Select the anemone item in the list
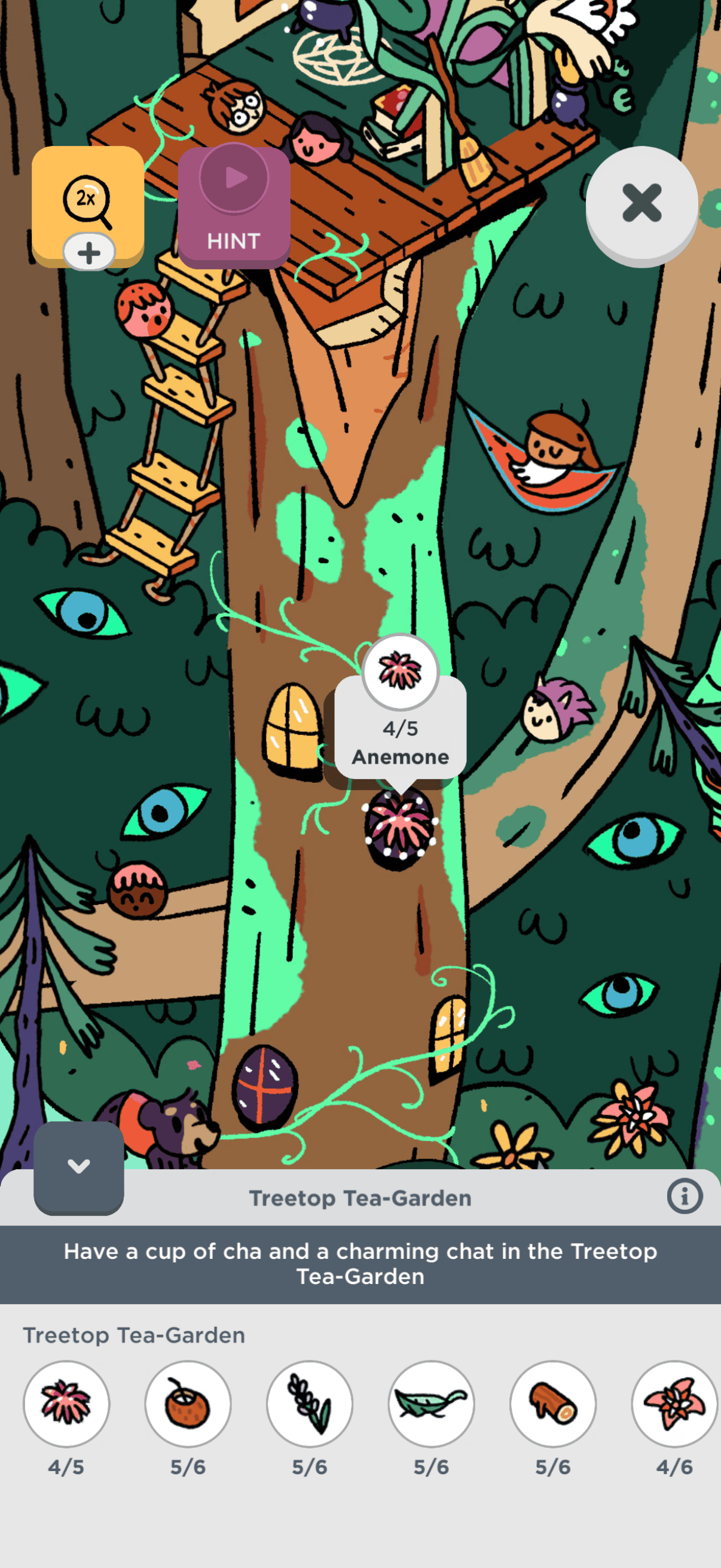This screenshot has height=1568, width=721. coord(66,1403)
